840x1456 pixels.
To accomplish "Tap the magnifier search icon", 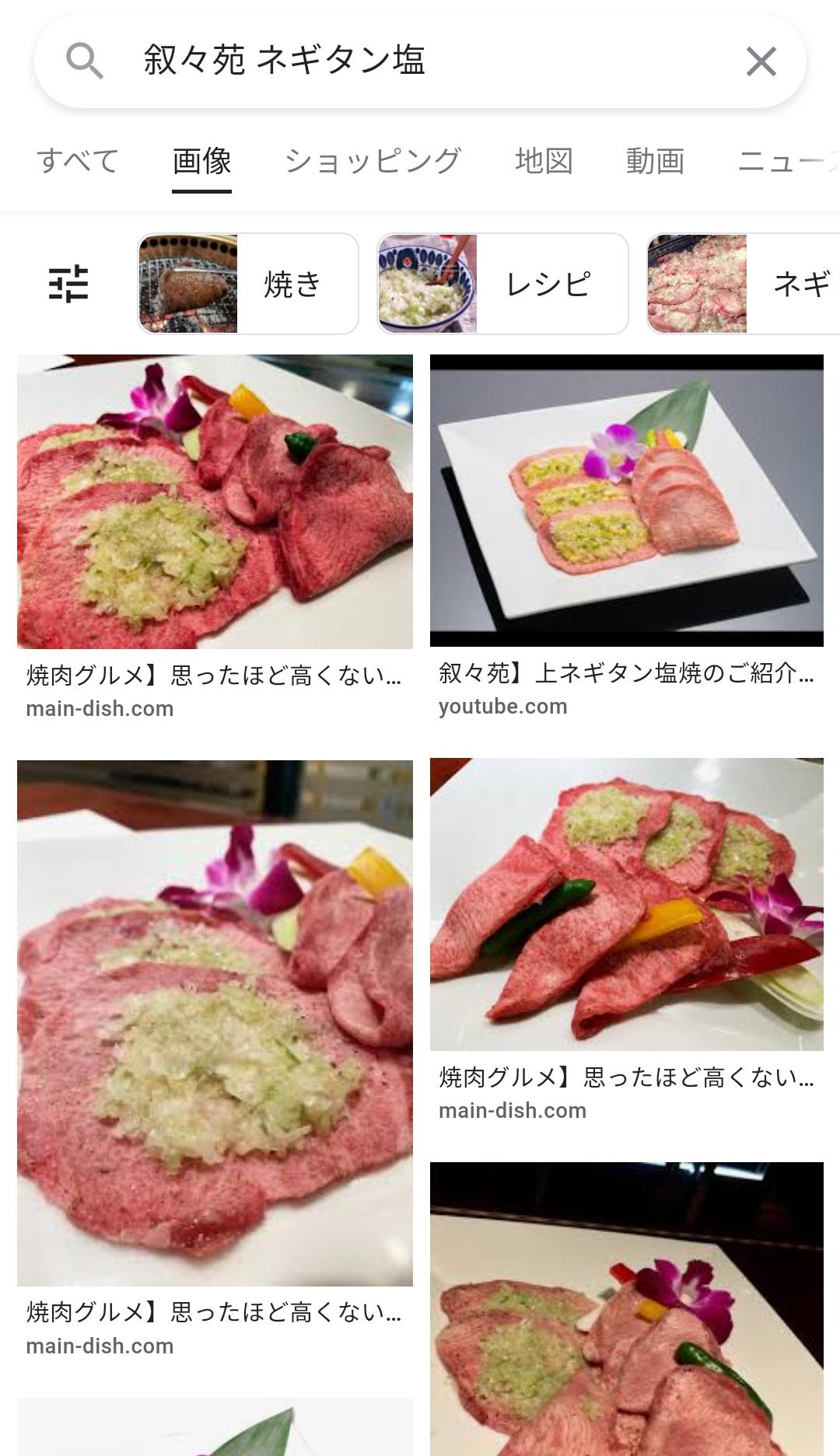I will click(84, 61).
